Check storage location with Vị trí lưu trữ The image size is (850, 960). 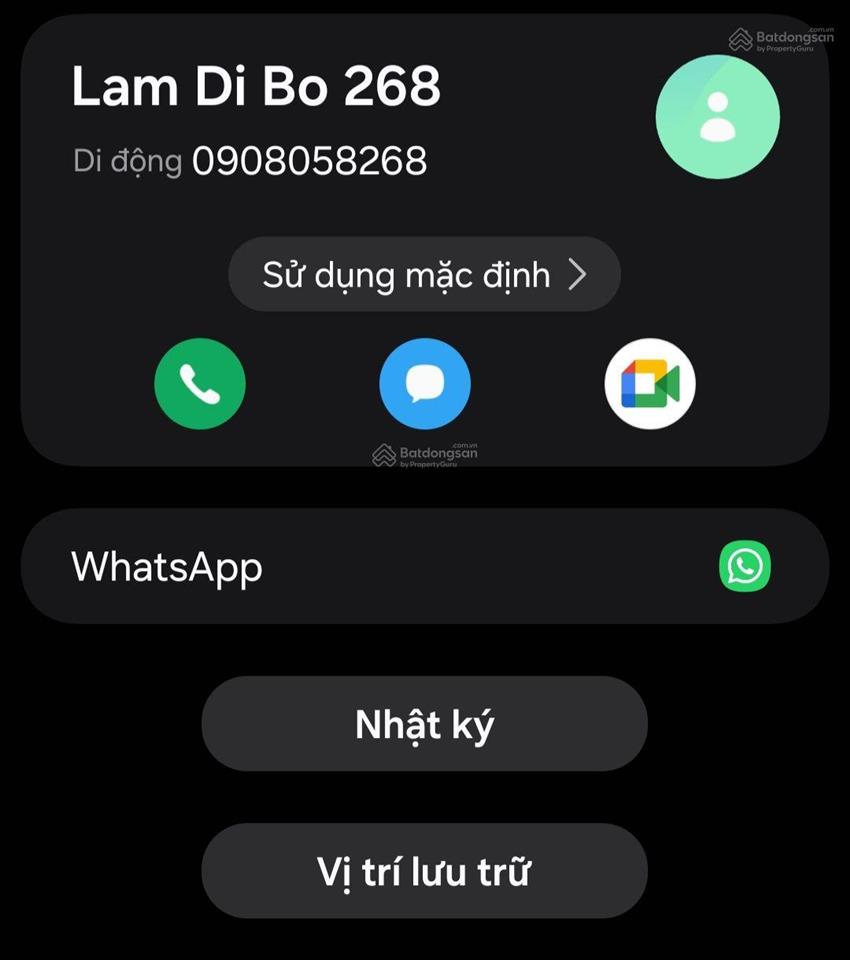(424, 870)
